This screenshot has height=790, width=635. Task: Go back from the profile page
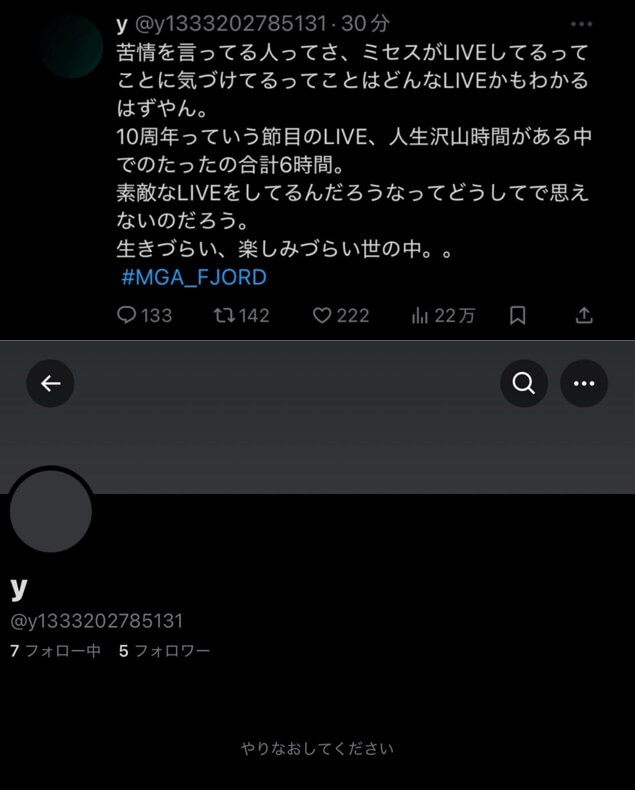[x=50, y=383]
